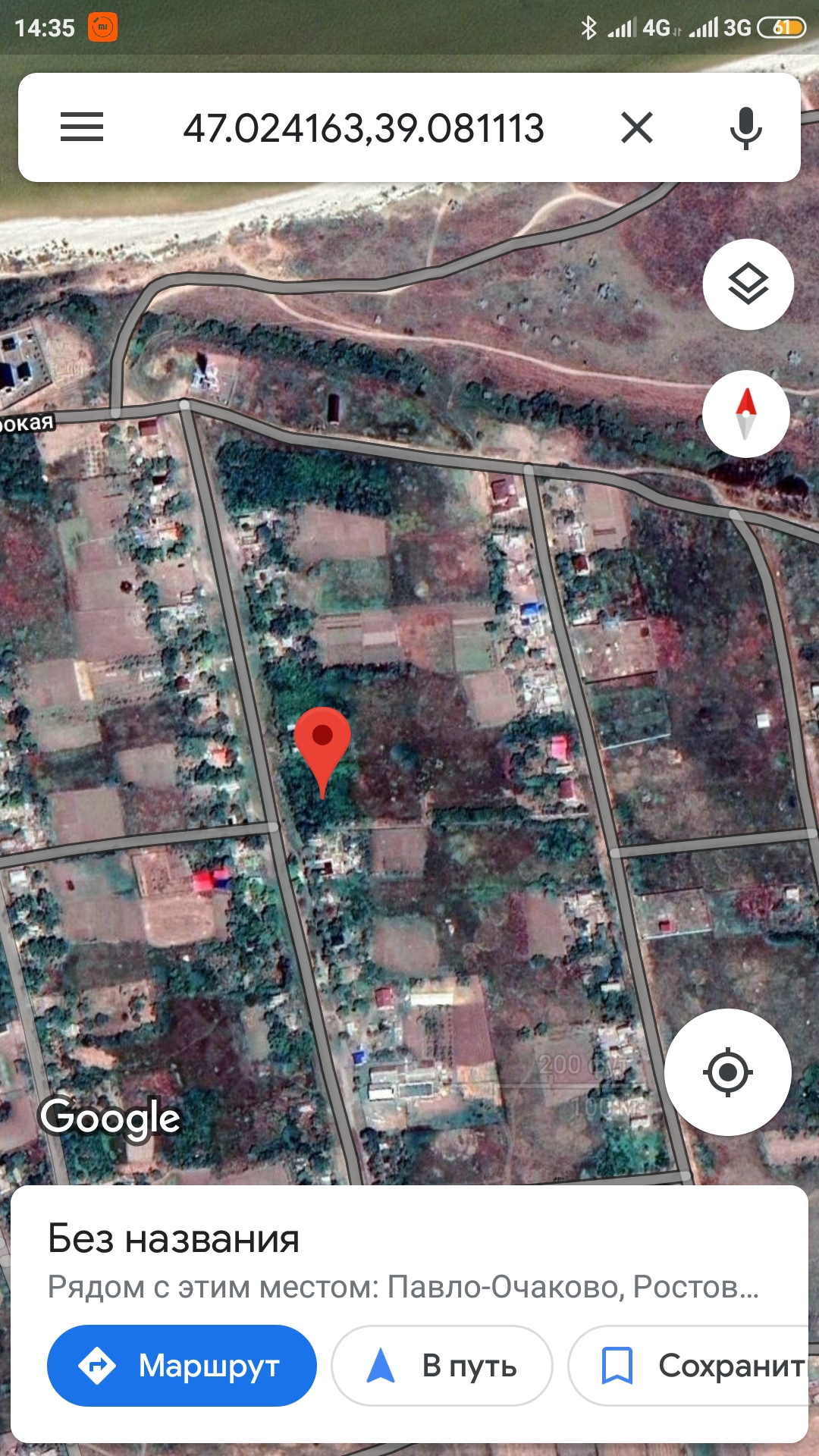Open the map layers selector
819x1456 pixels.
pos(748,284)
